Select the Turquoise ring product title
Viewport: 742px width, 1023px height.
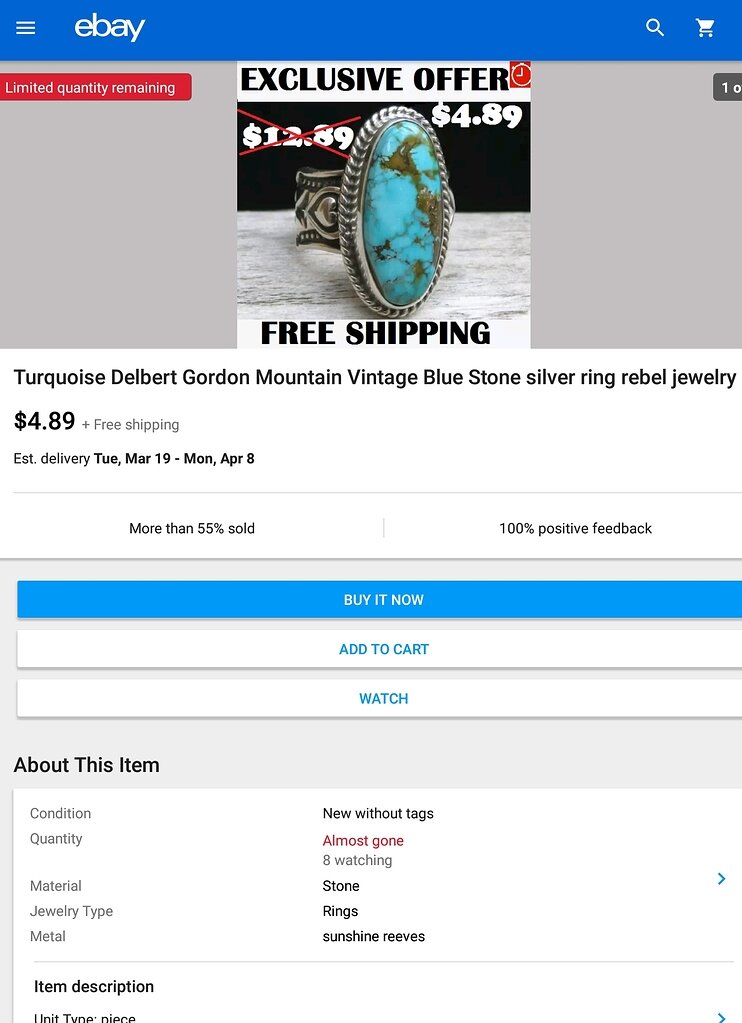click(x=375, y=377)
